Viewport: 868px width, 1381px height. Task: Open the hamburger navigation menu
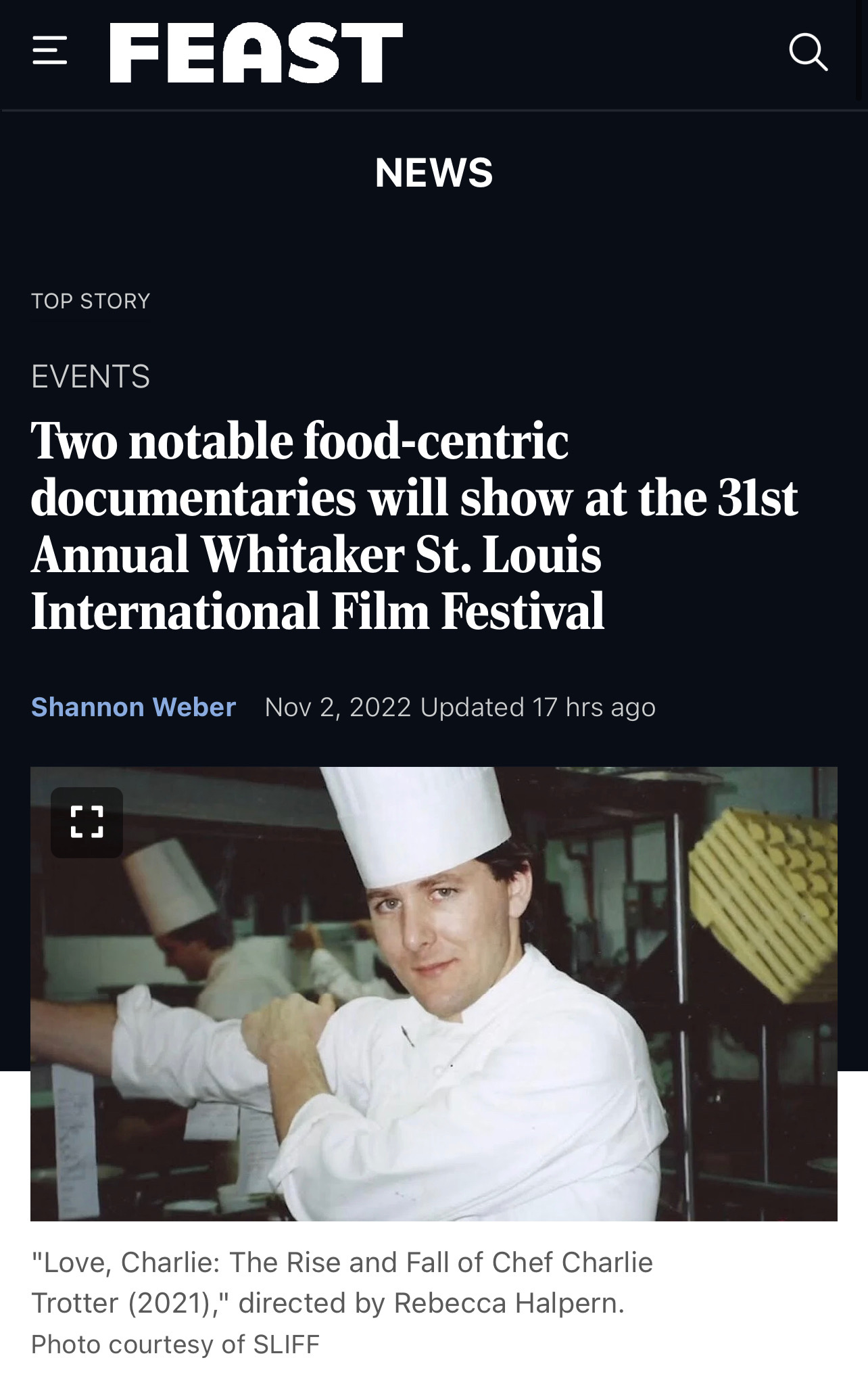pos(49,51)
